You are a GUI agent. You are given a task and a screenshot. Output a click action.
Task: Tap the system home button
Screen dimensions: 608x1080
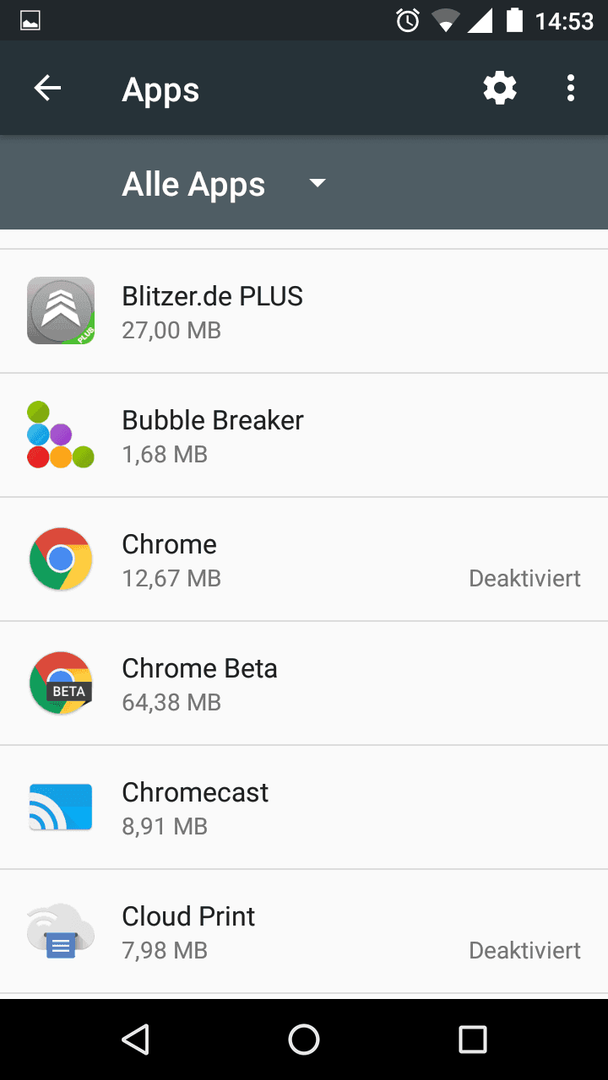304,1039
